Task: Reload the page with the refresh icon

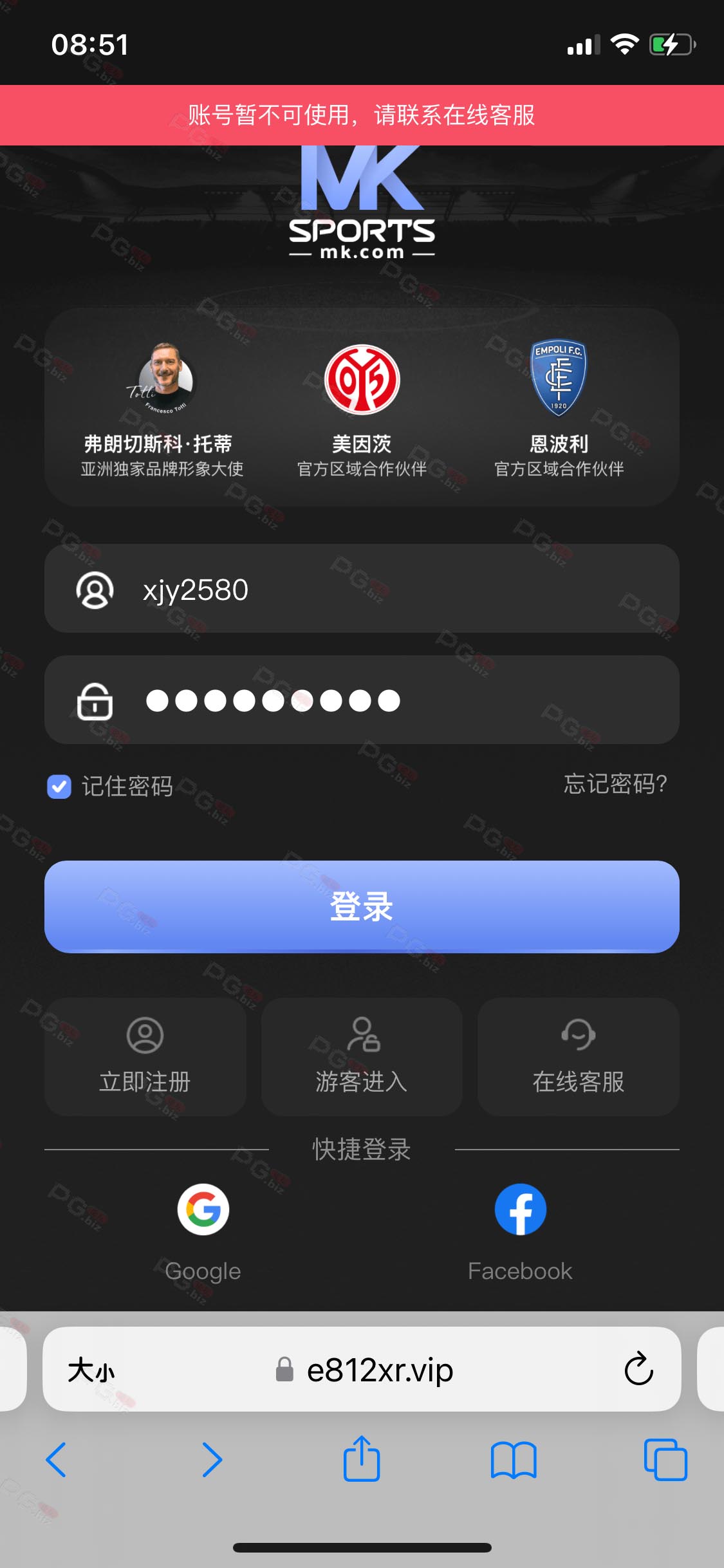Action: pyautogui.click(x=638, y=1368)
